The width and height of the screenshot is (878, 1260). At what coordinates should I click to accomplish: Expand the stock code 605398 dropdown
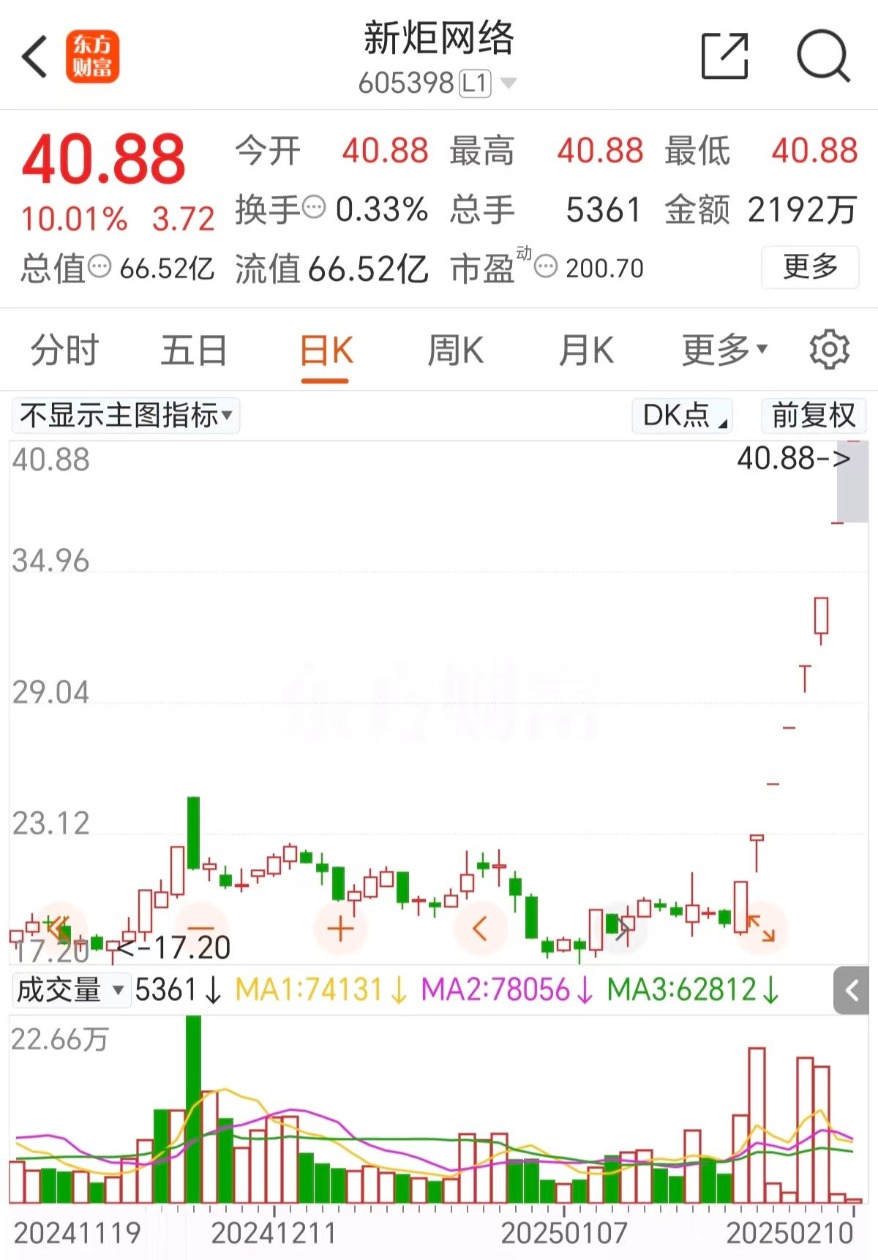click(508, 84)
